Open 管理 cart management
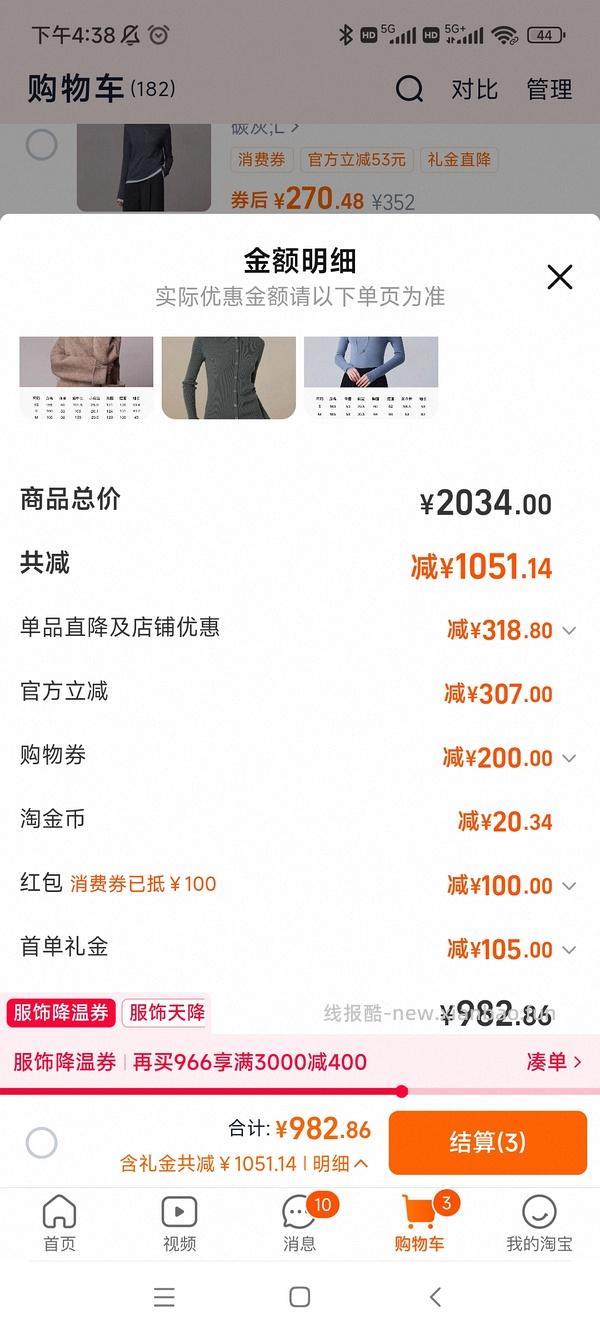 point(549,89)
